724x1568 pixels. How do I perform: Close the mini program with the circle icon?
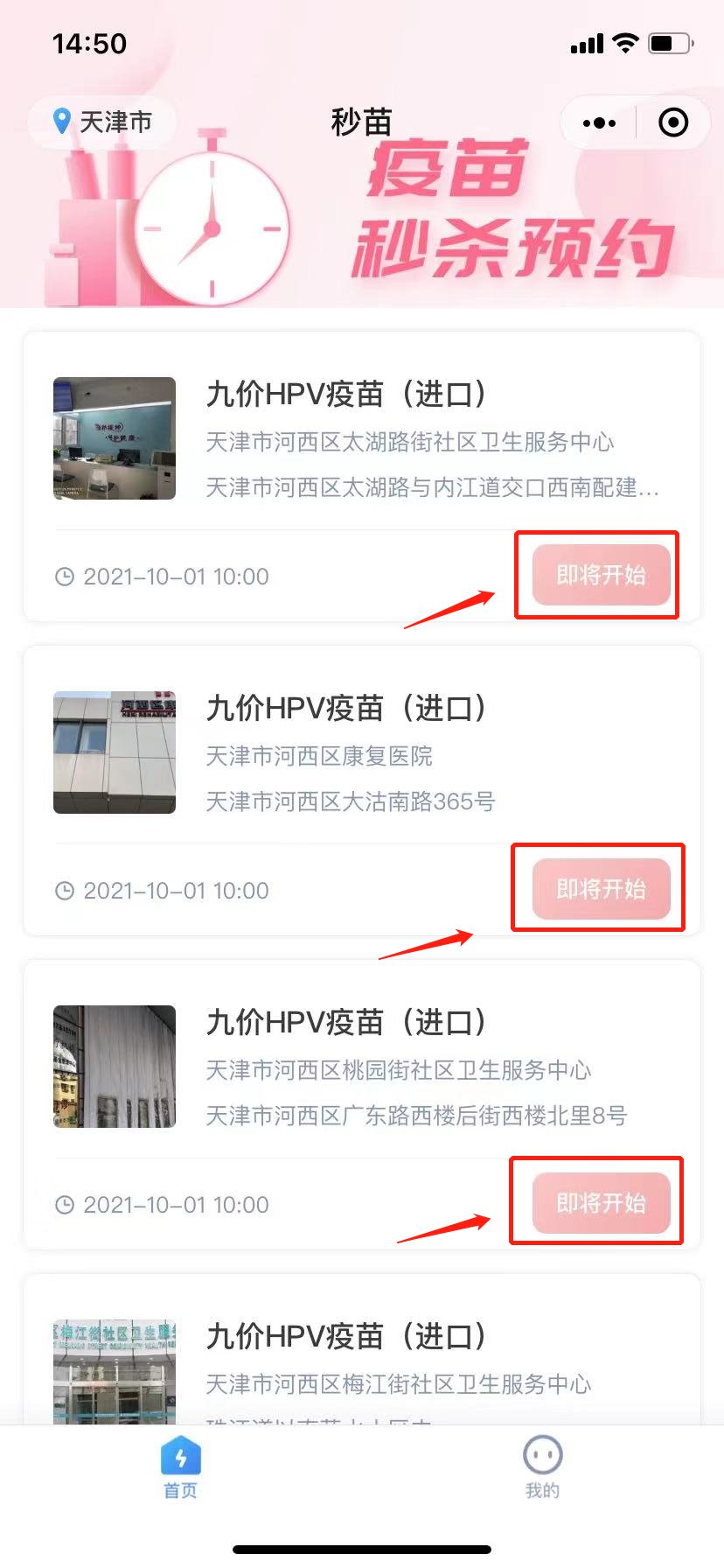coord(672,122)
